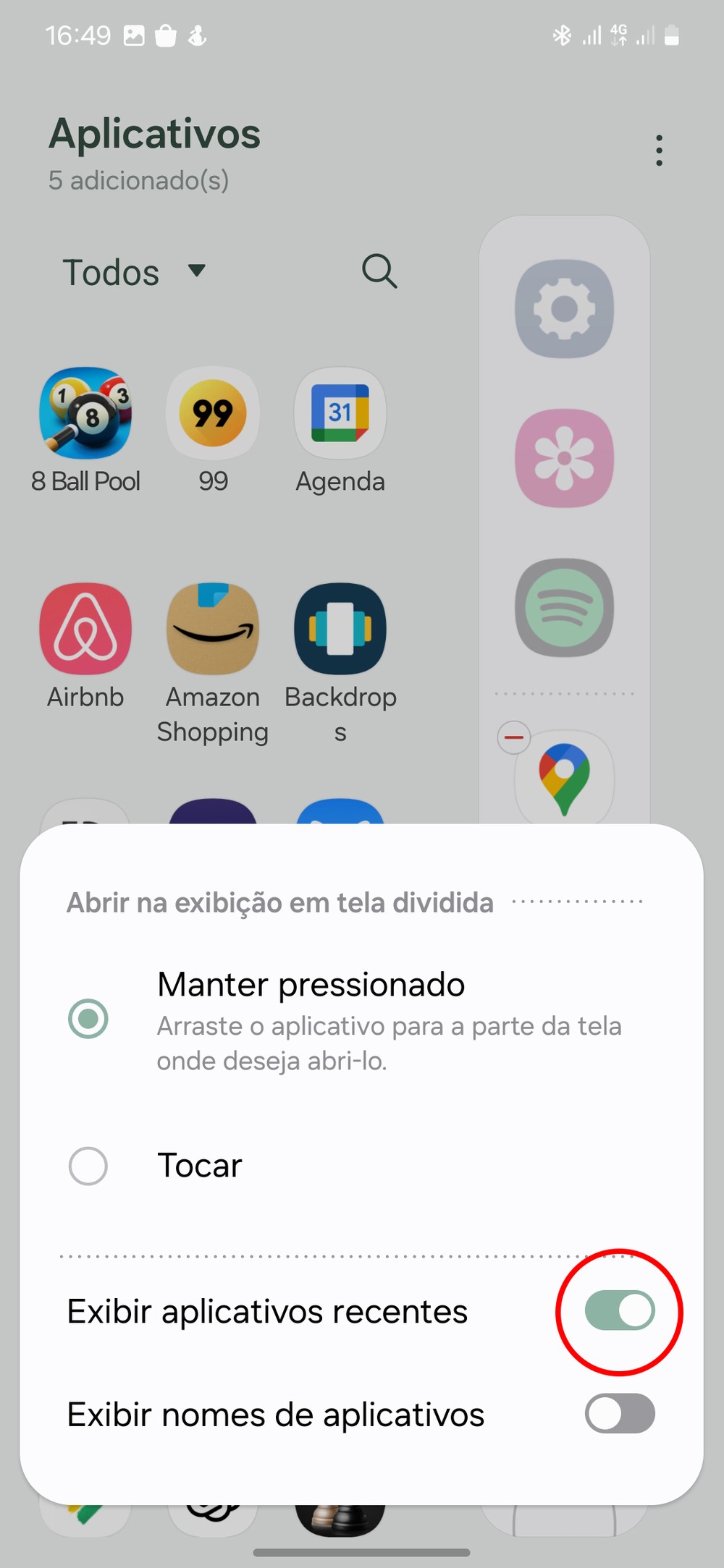Pick the Amazon Shopping app
Image resolution: width=724 pixels, height=1568 pixels.
point(213,629)
